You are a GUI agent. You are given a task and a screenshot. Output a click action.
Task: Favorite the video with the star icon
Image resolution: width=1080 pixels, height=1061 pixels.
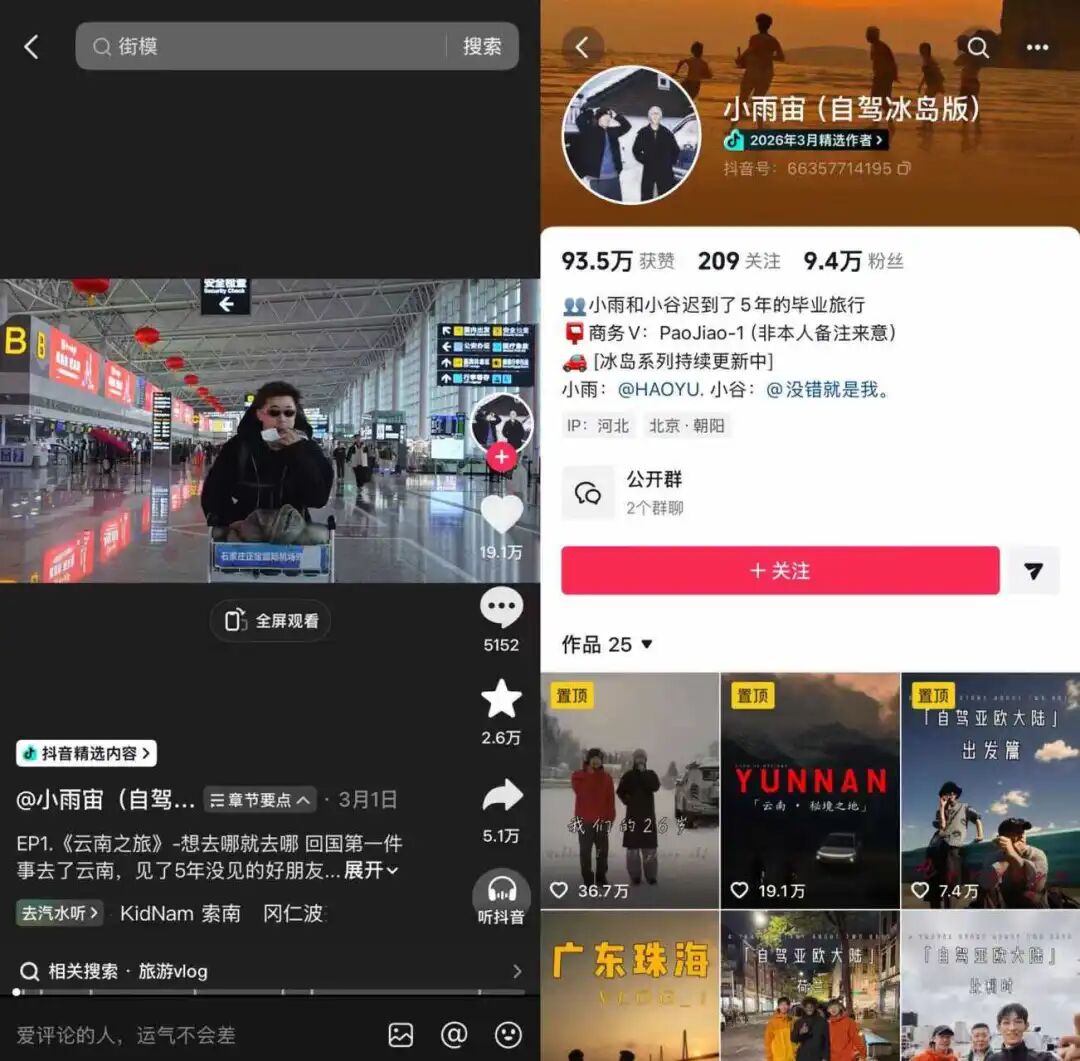(x=501, y=699)
